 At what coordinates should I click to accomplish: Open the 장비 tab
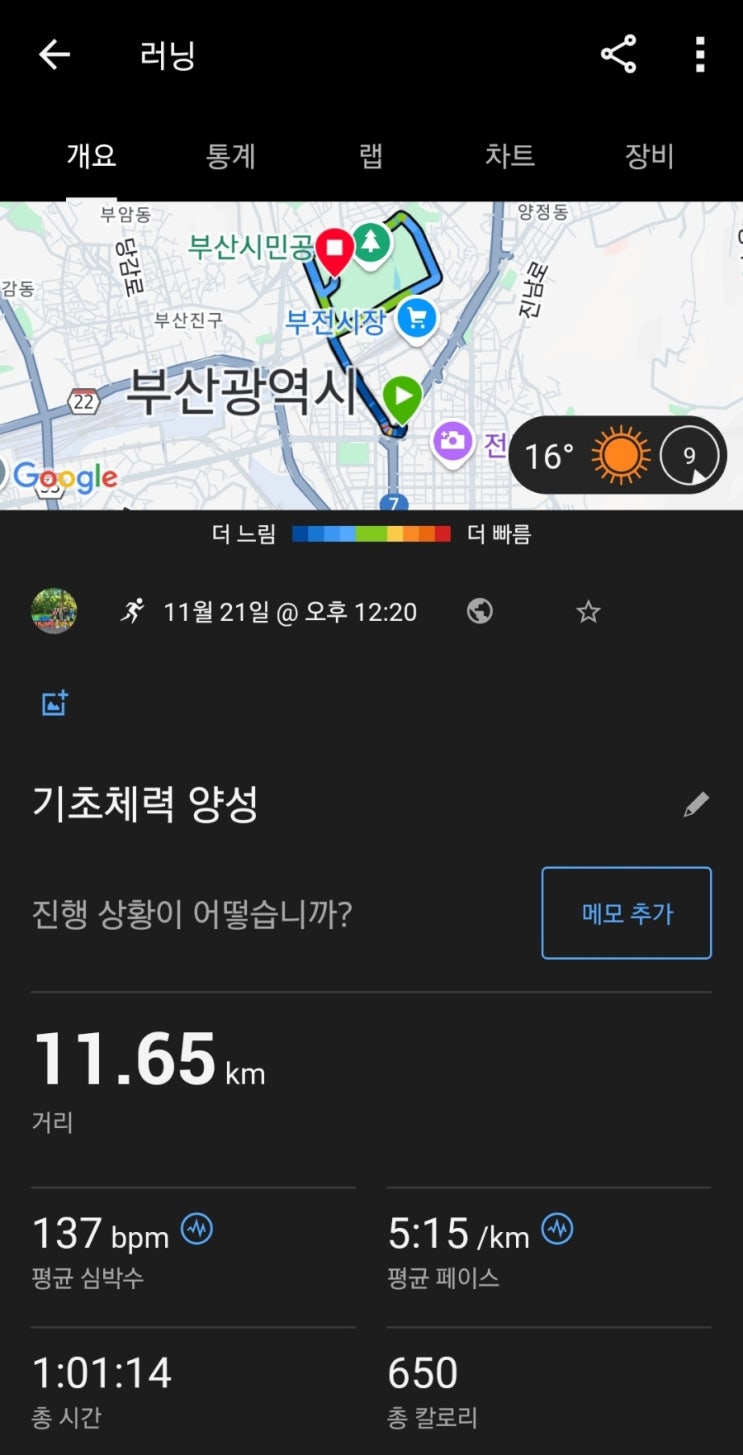[649, 157]
